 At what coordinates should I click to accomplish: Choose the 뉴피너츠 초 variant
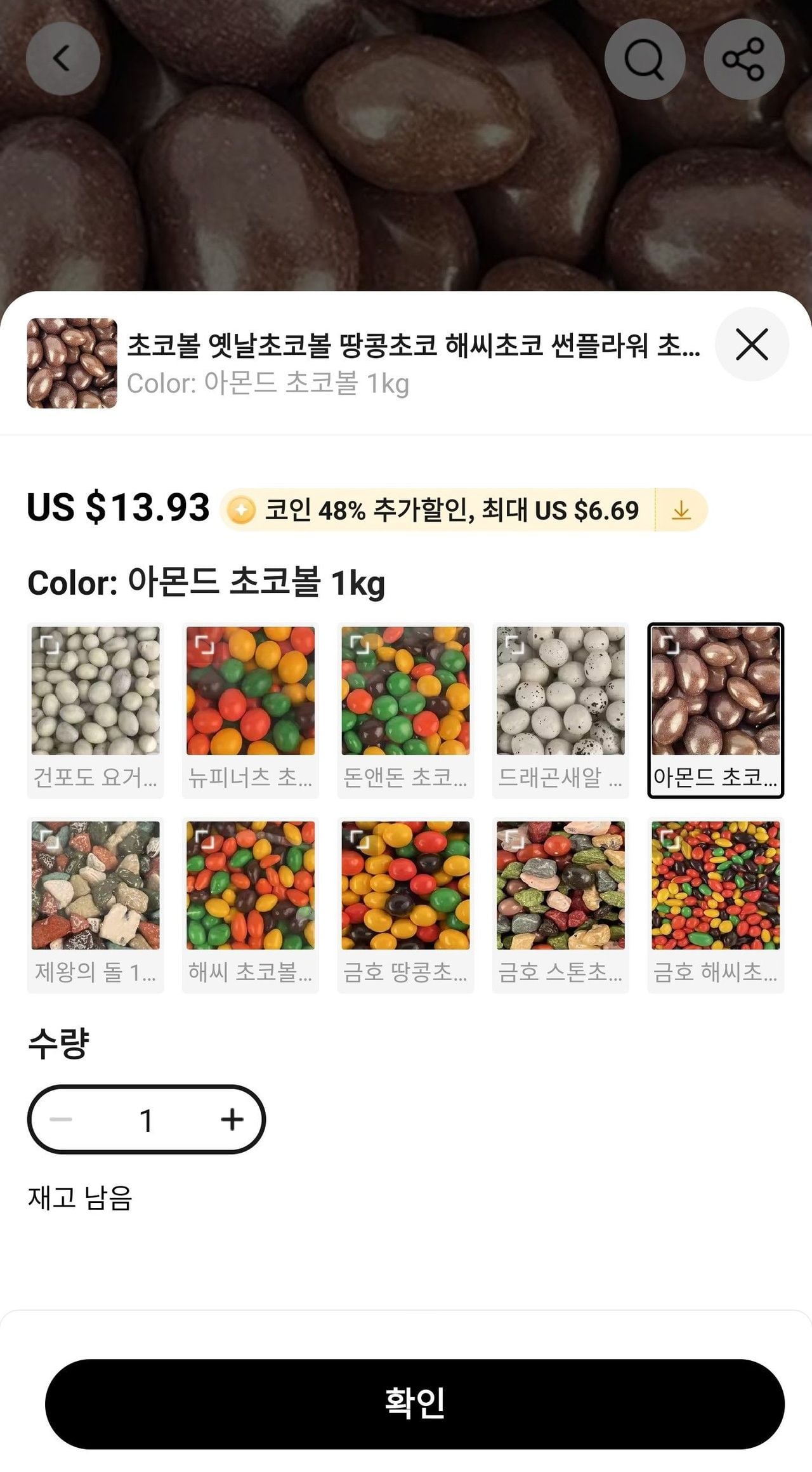click(251, 710)
